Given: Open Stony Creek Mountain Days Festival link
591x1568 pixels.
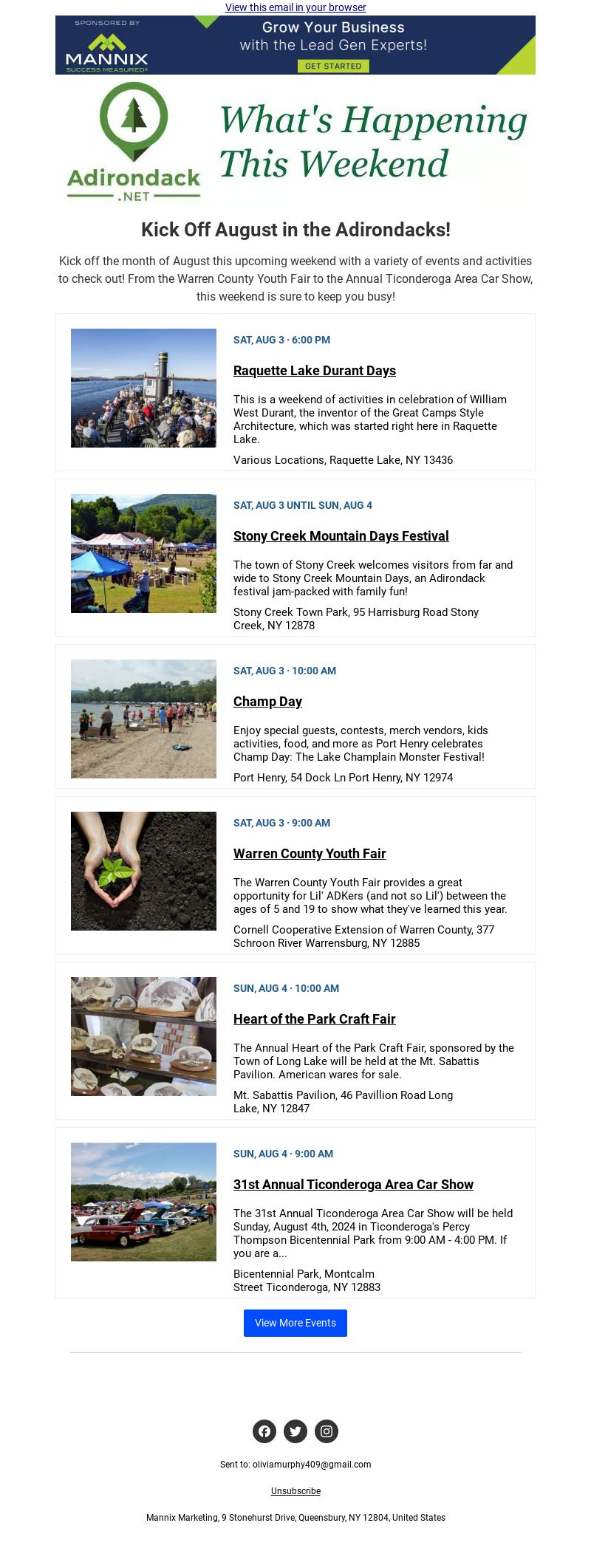Looking at the screenshot, I should tap(341, 536).
